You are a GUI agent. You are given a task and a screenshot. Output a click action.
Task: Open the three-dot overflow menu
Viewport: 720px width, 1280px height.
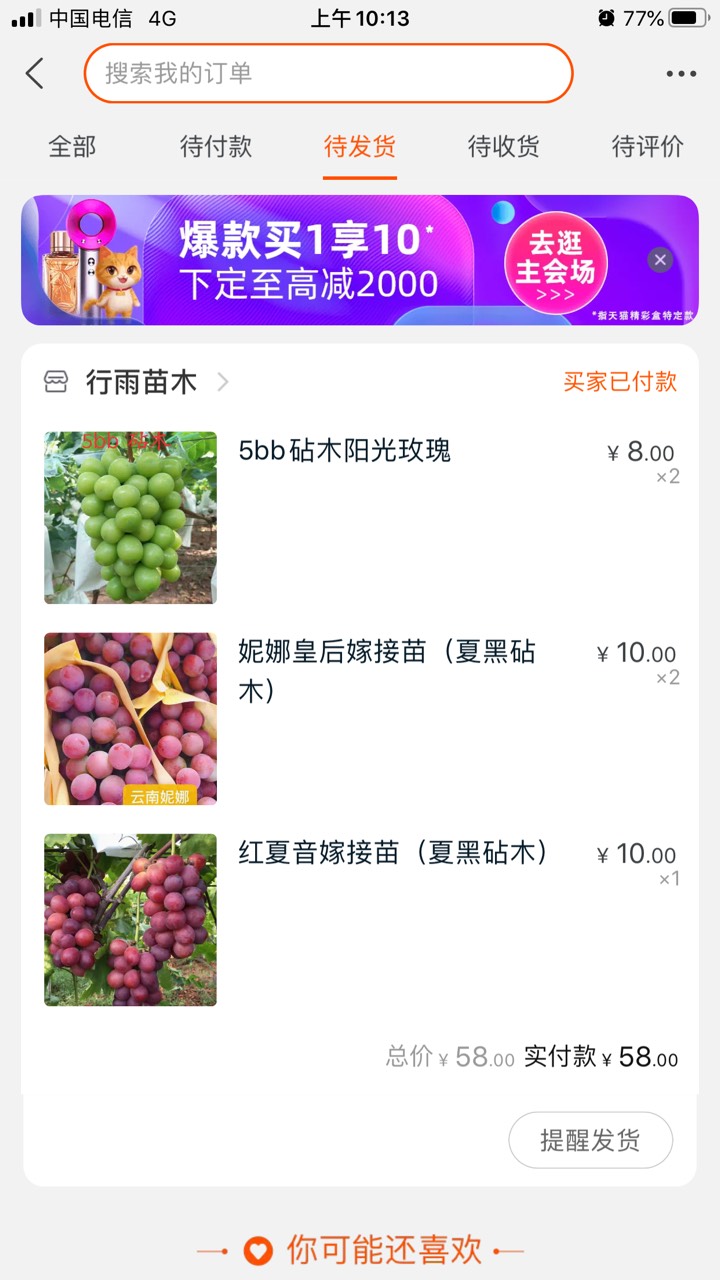(x=681, y=73)
